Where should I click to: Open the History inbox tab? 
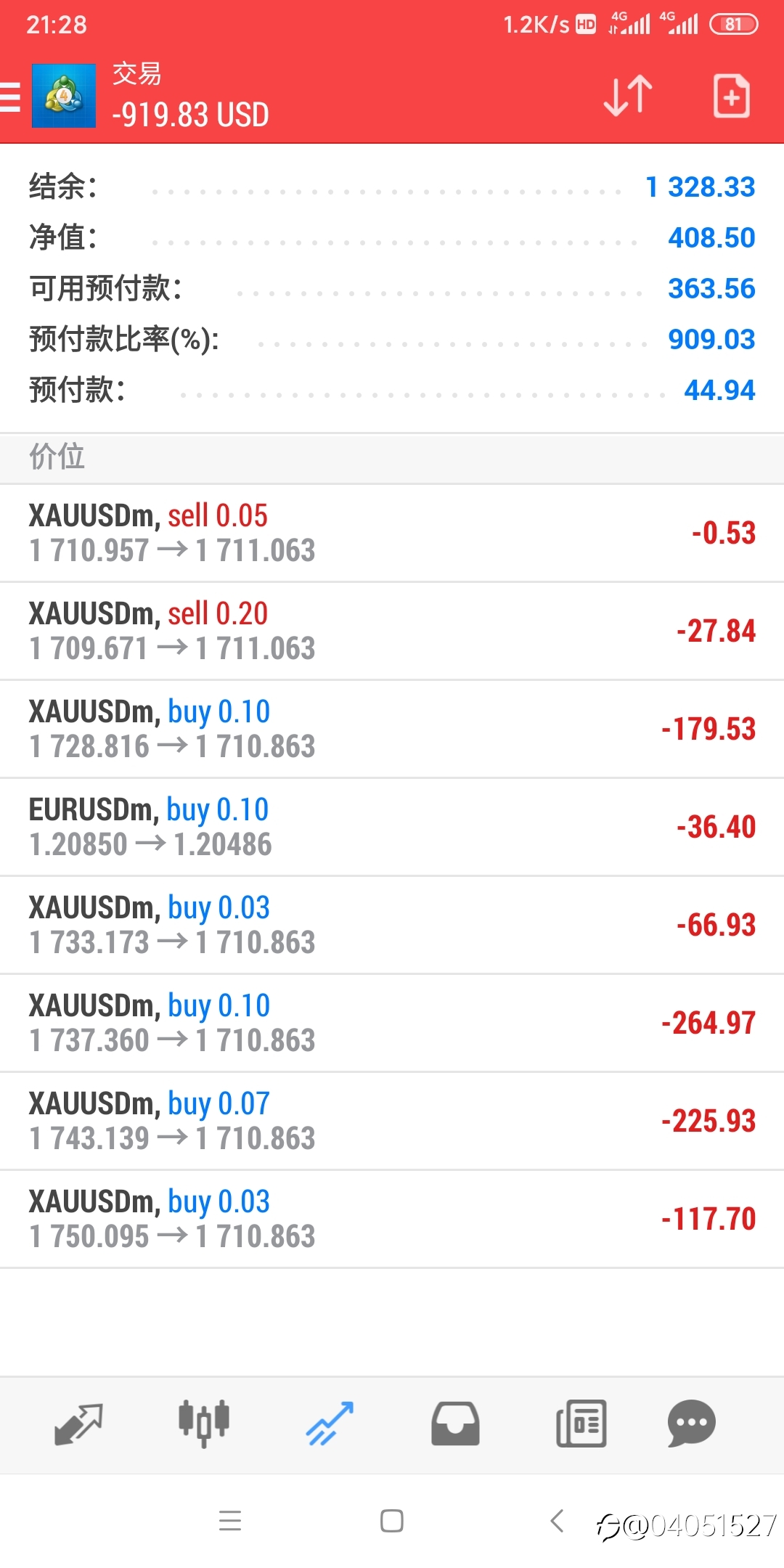click(455, 1424)
